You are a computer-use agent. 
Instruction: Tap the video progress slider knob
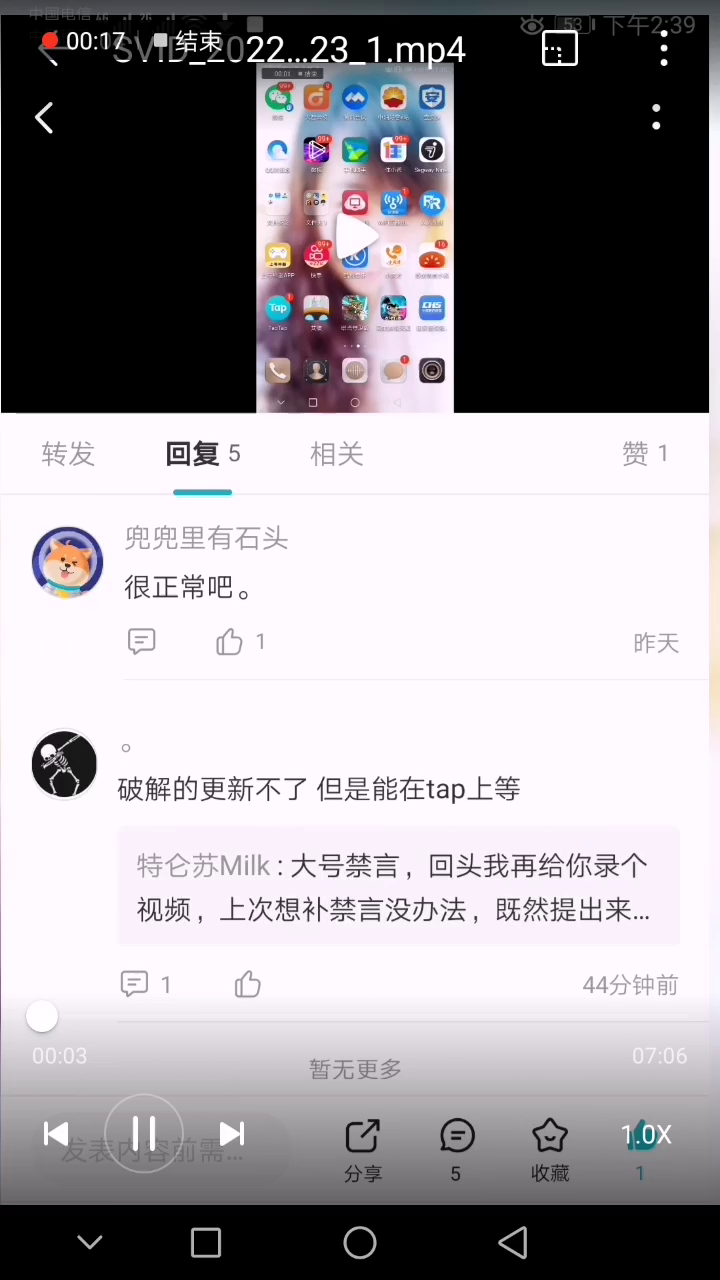(x=42, y=1017)
